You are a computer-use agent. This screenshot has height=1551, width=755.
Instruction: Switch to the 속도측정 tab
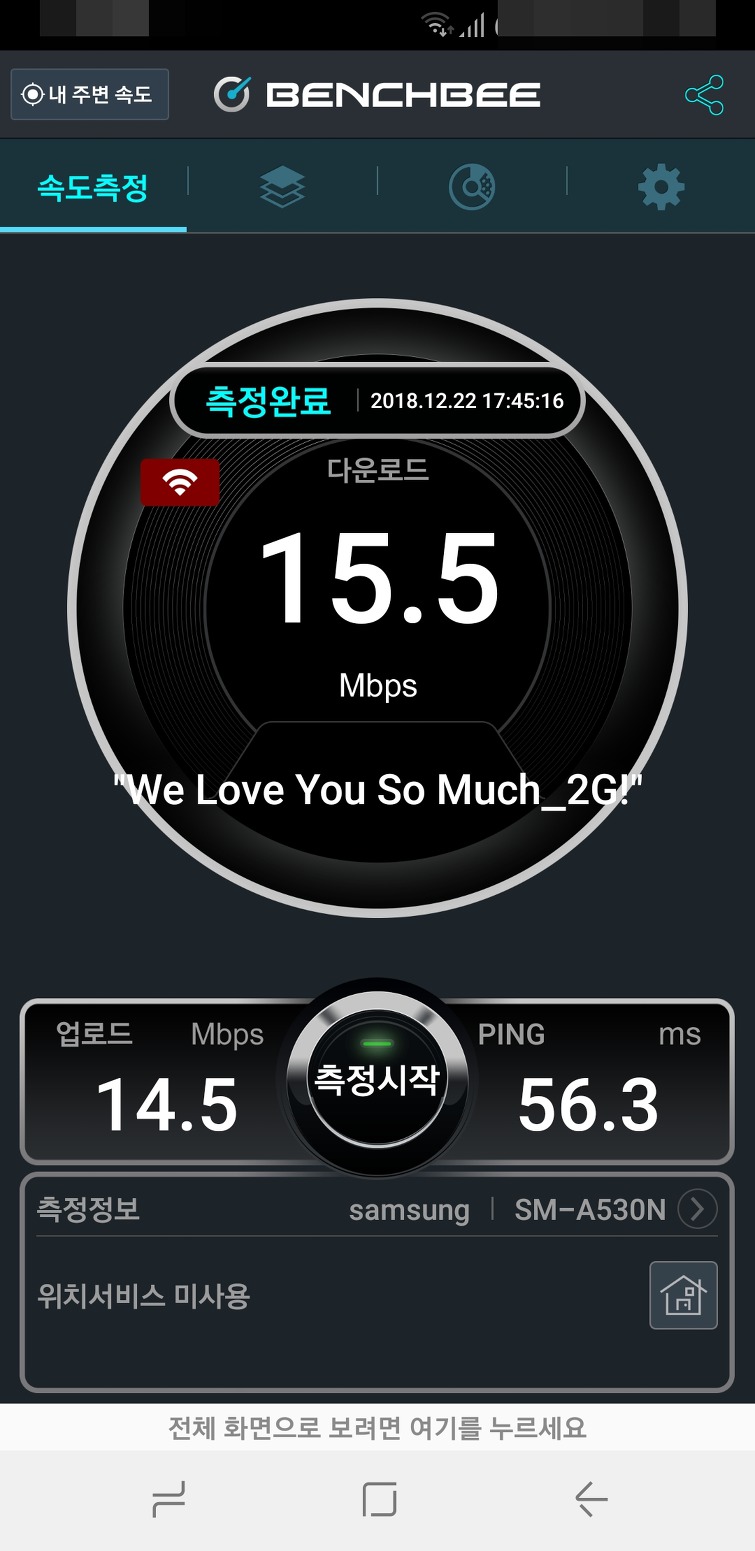(x=93, y=186)
